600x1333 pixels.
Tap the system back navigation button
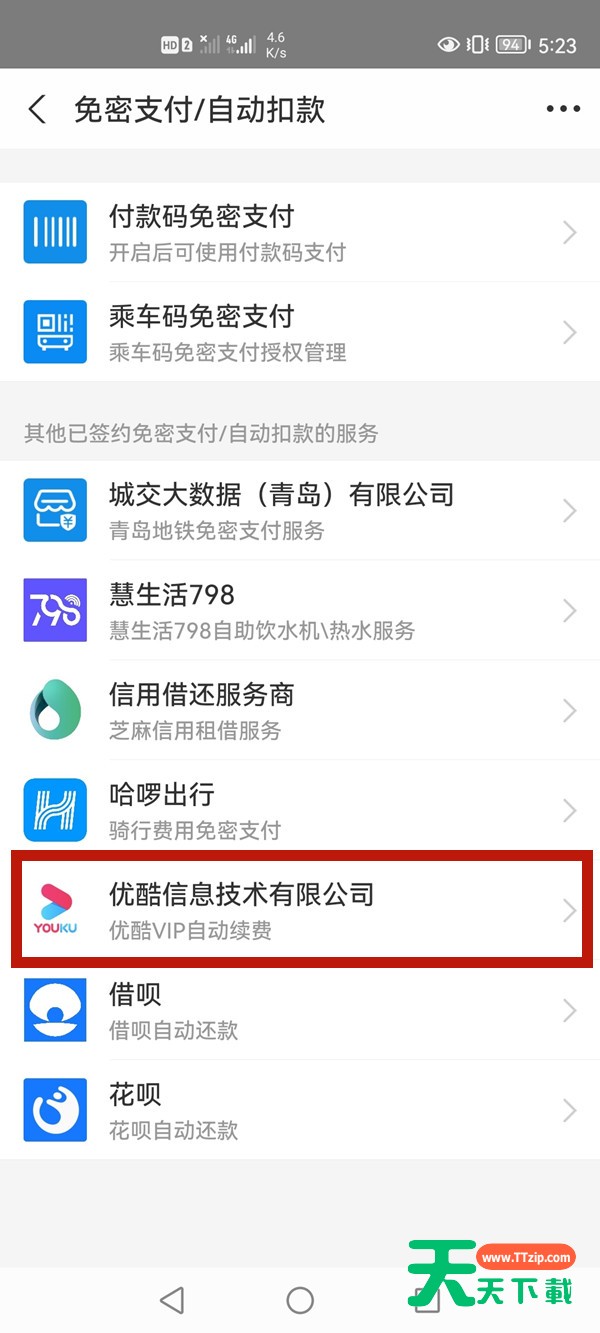tap(172, 1299)
